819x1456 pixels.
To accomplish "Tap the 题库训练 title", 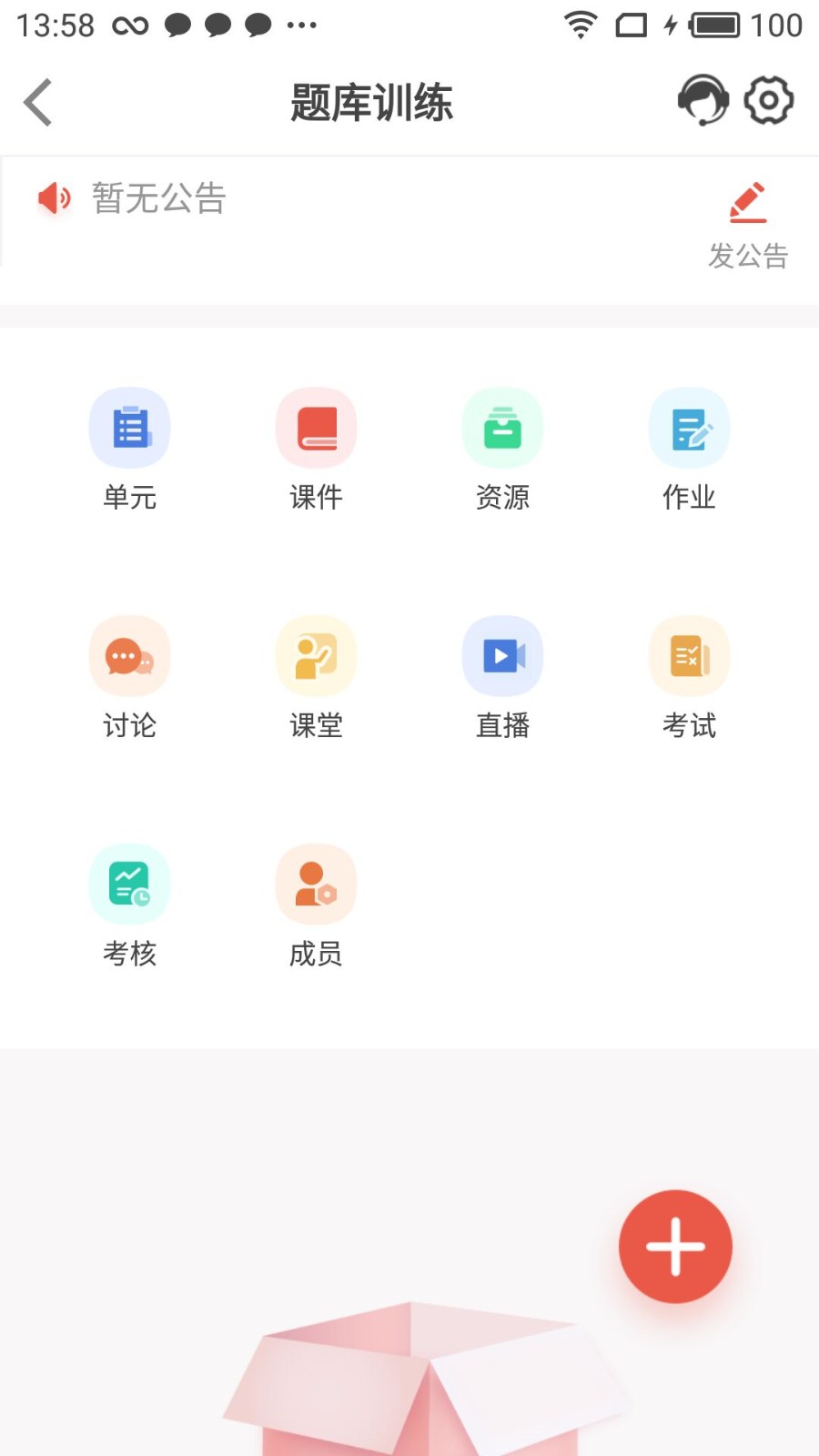I will (x=373, y=103).
